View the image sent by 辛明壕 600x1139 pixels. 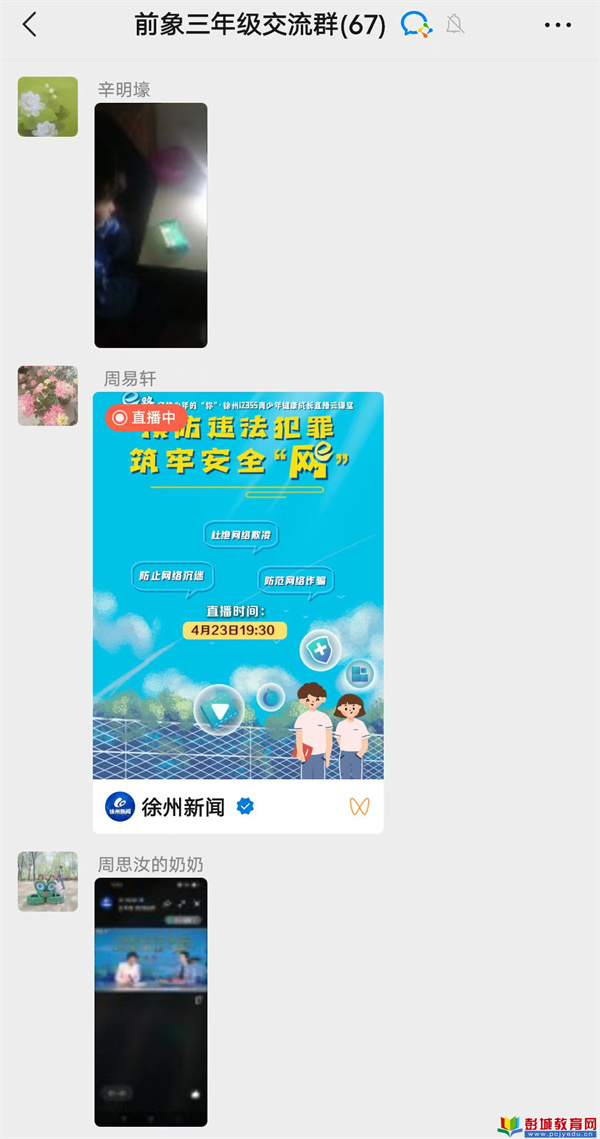[151, 225]
